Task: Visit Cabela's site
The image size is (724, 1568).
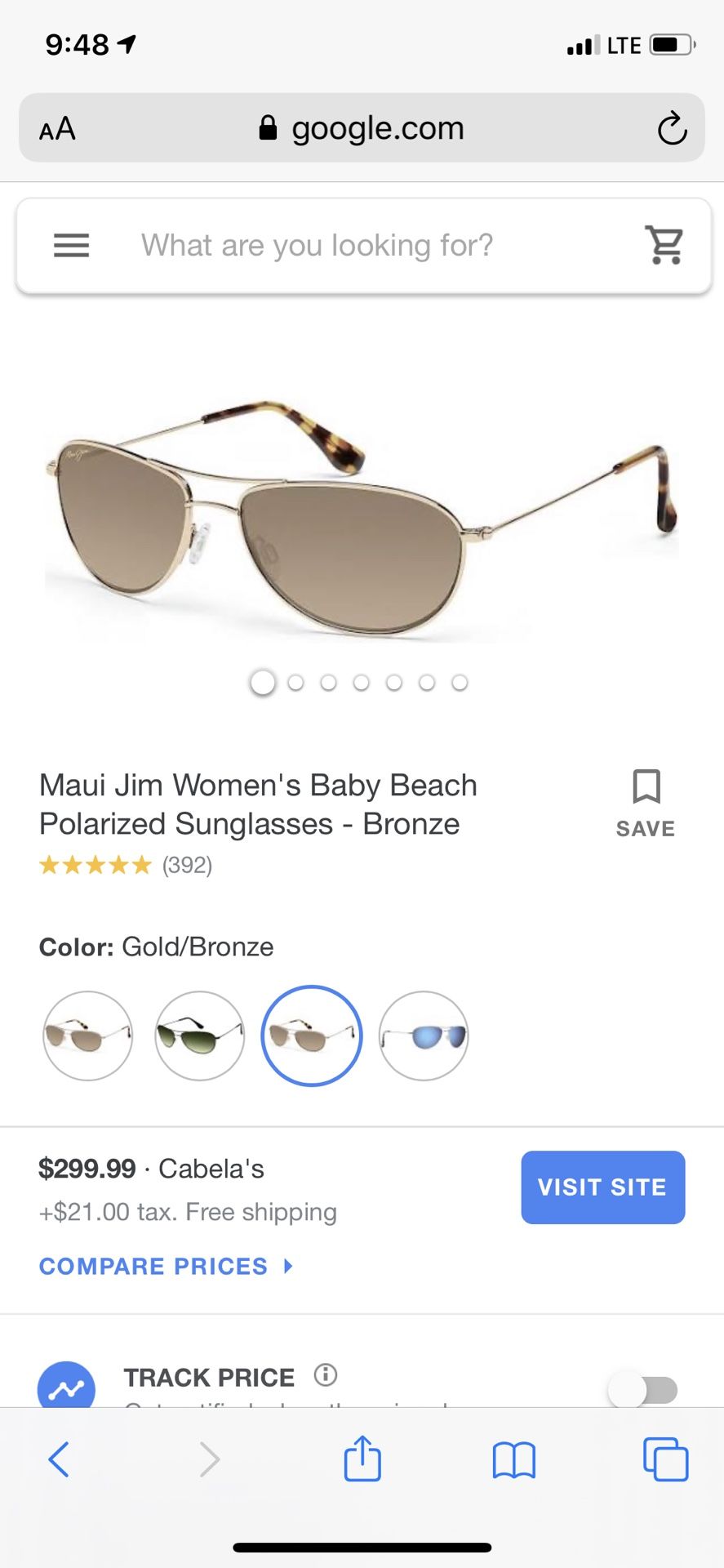Action: point(602,1187)
